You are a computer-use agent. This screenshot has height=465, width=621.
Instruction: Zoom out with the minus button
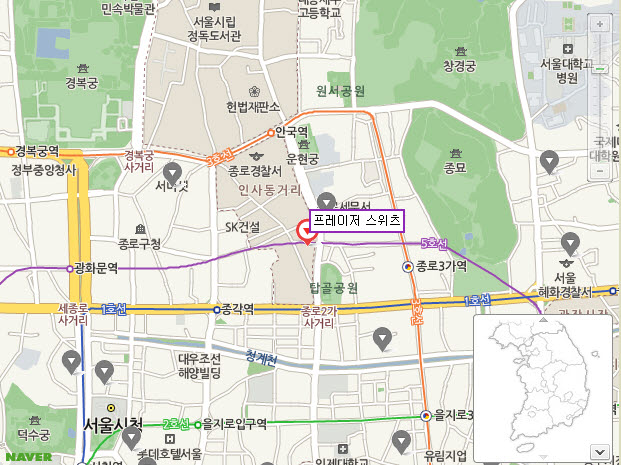600,170
